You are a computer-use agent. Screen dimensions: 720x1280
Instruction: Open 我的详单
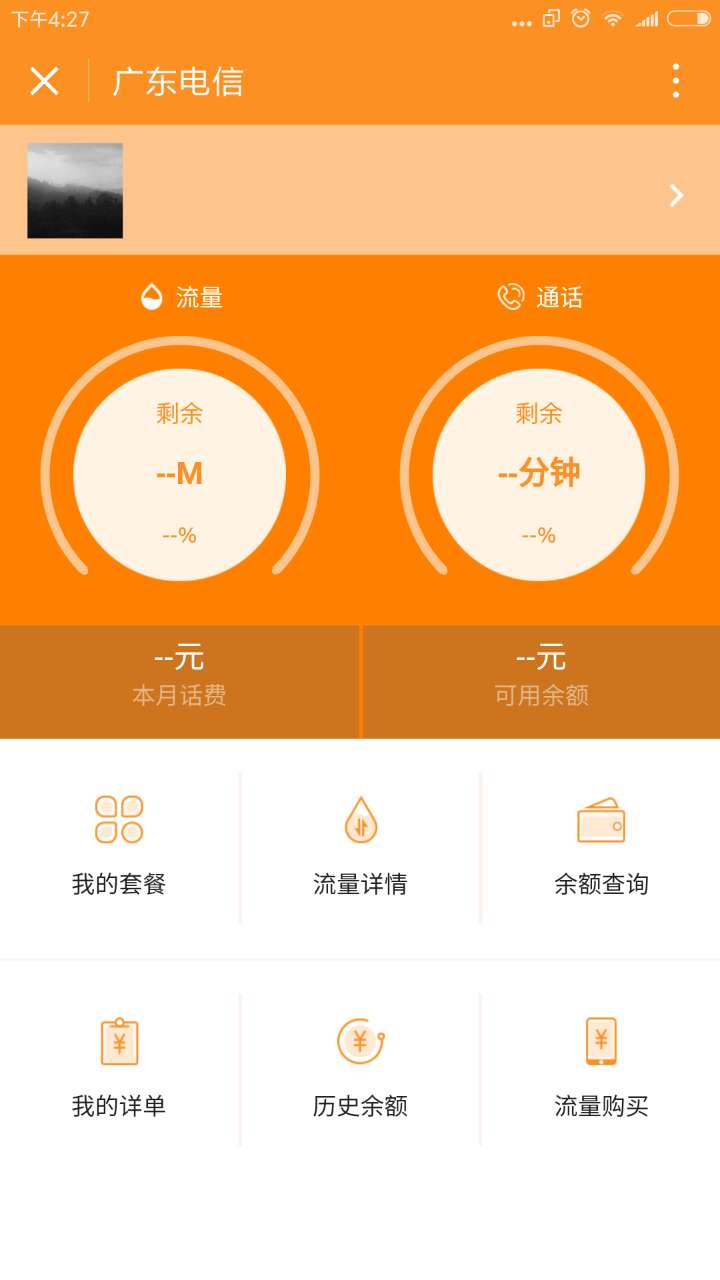[119, 1068]
